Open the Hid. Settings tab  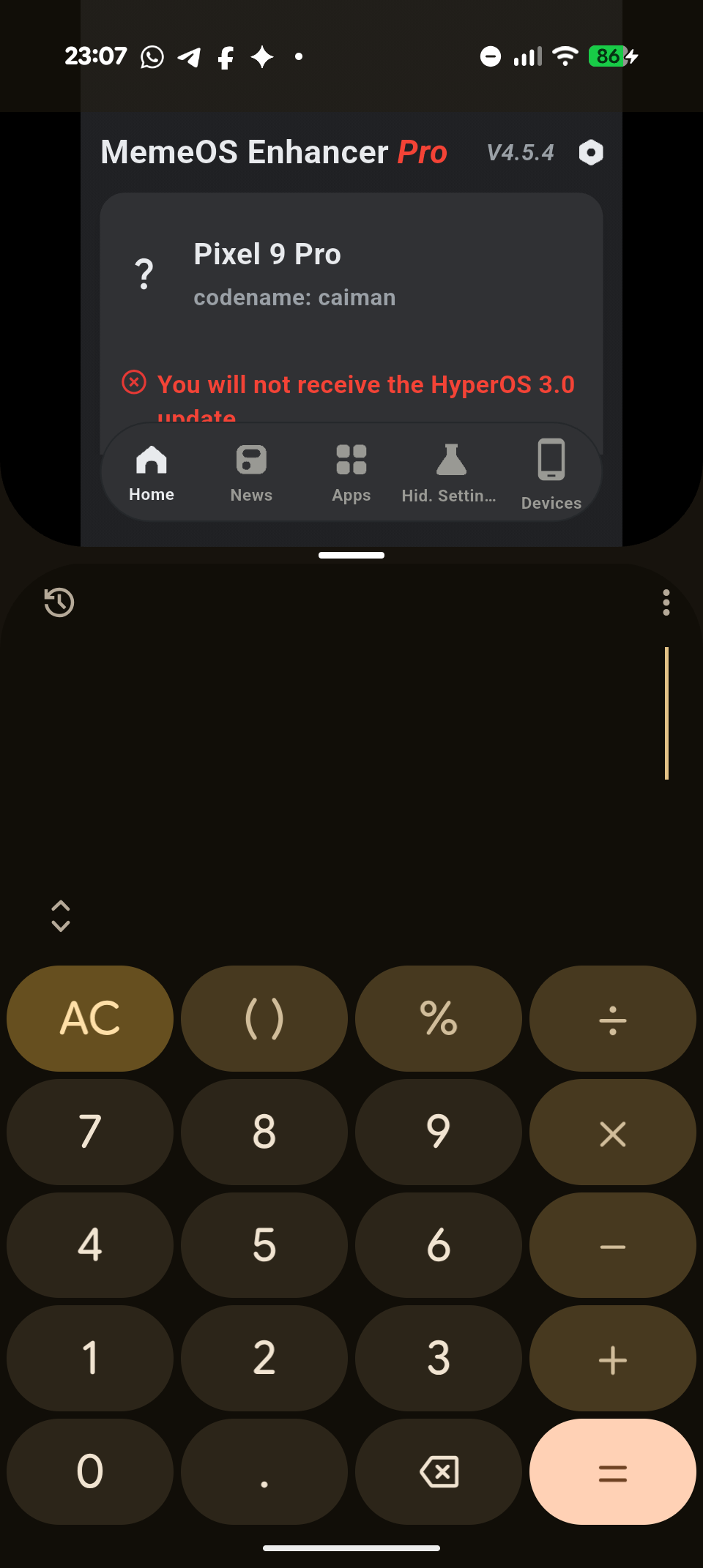click(450, 473)
